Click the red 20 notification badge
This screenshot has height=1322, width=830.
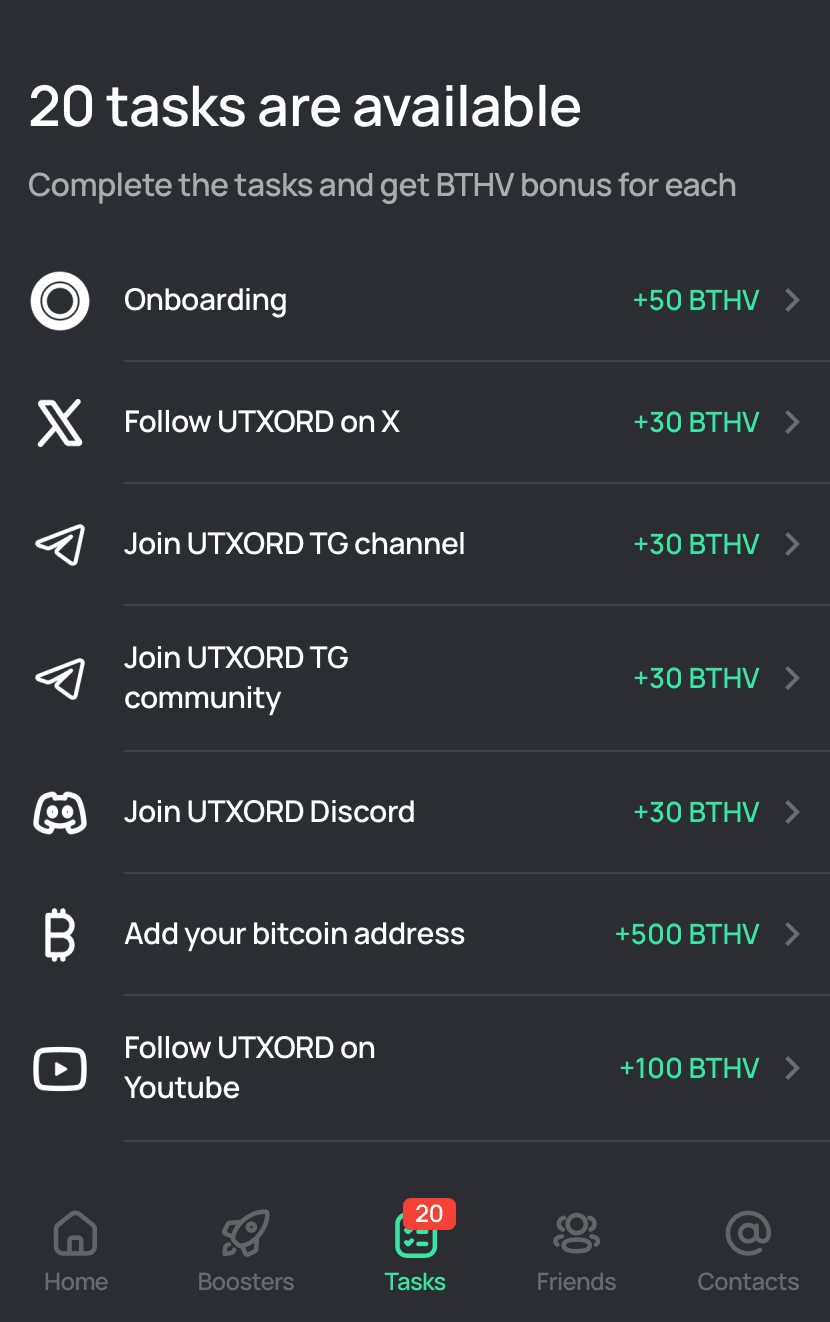430,1213
